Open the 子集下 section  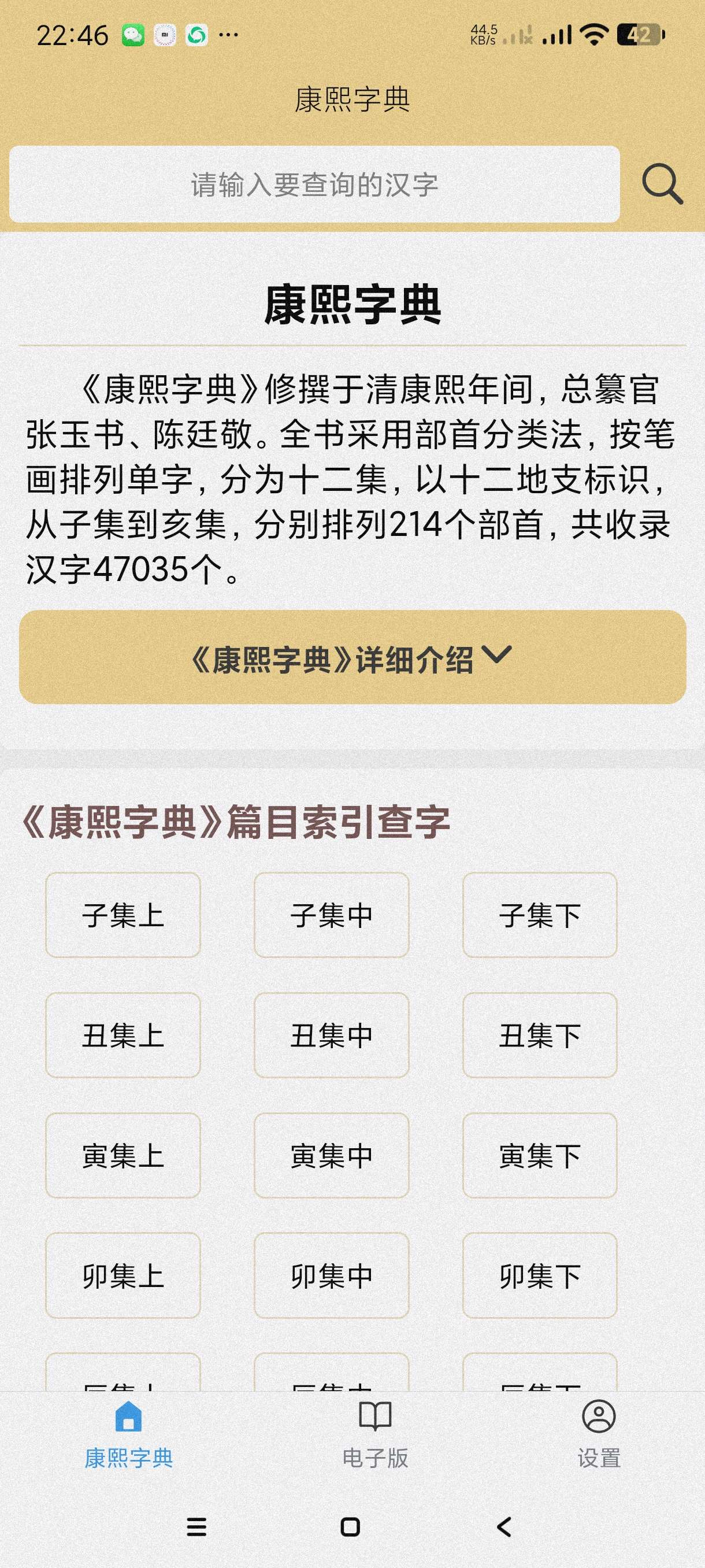click(540, 915)
